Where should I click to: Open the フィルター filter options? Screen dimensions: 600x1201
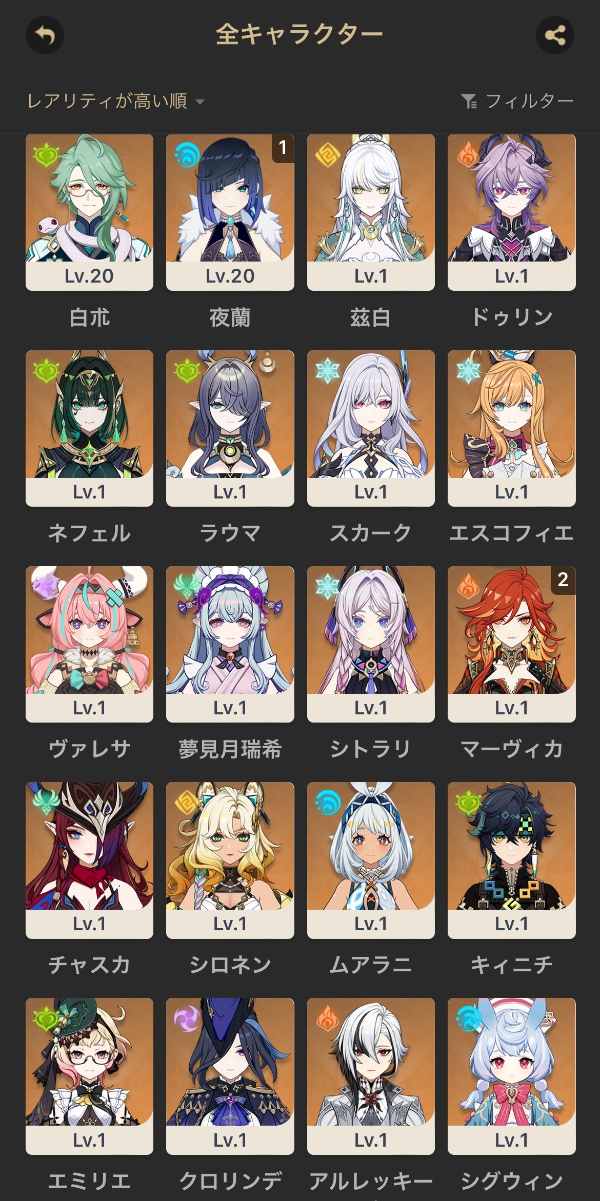517,101
